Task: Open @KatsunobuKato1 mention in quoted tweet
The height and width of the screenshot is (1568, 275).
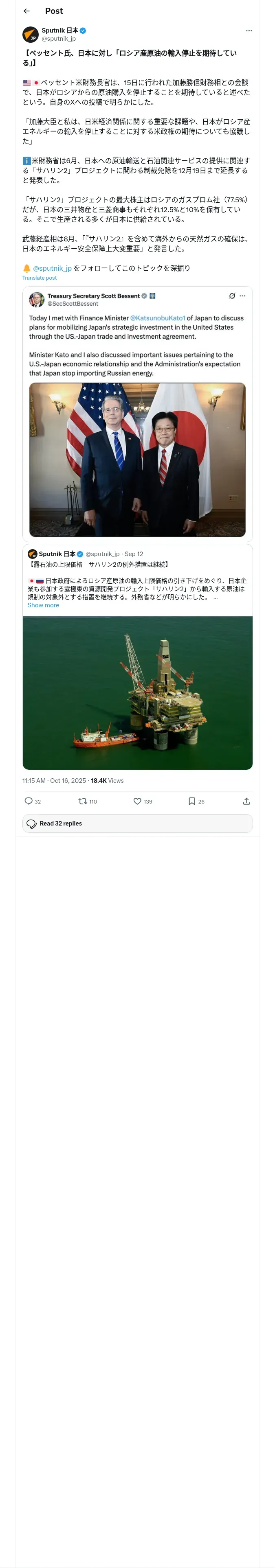Action: (157, 318)
